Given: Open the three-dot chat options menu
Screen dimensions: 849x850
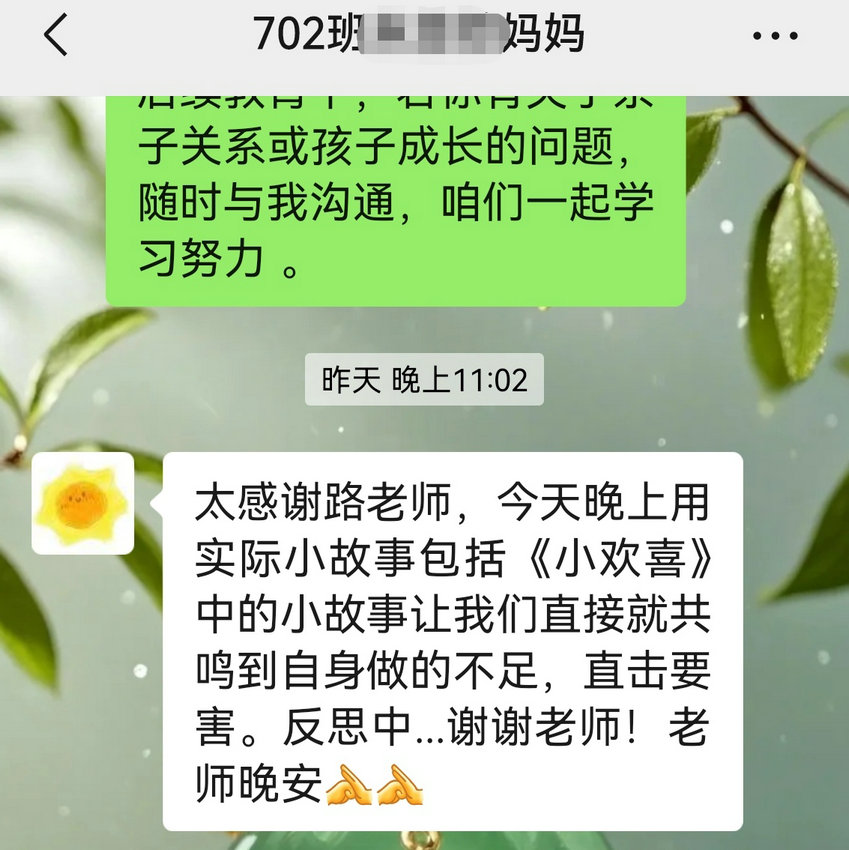Looking at the screenshot, I should click(x=775, y=37).
